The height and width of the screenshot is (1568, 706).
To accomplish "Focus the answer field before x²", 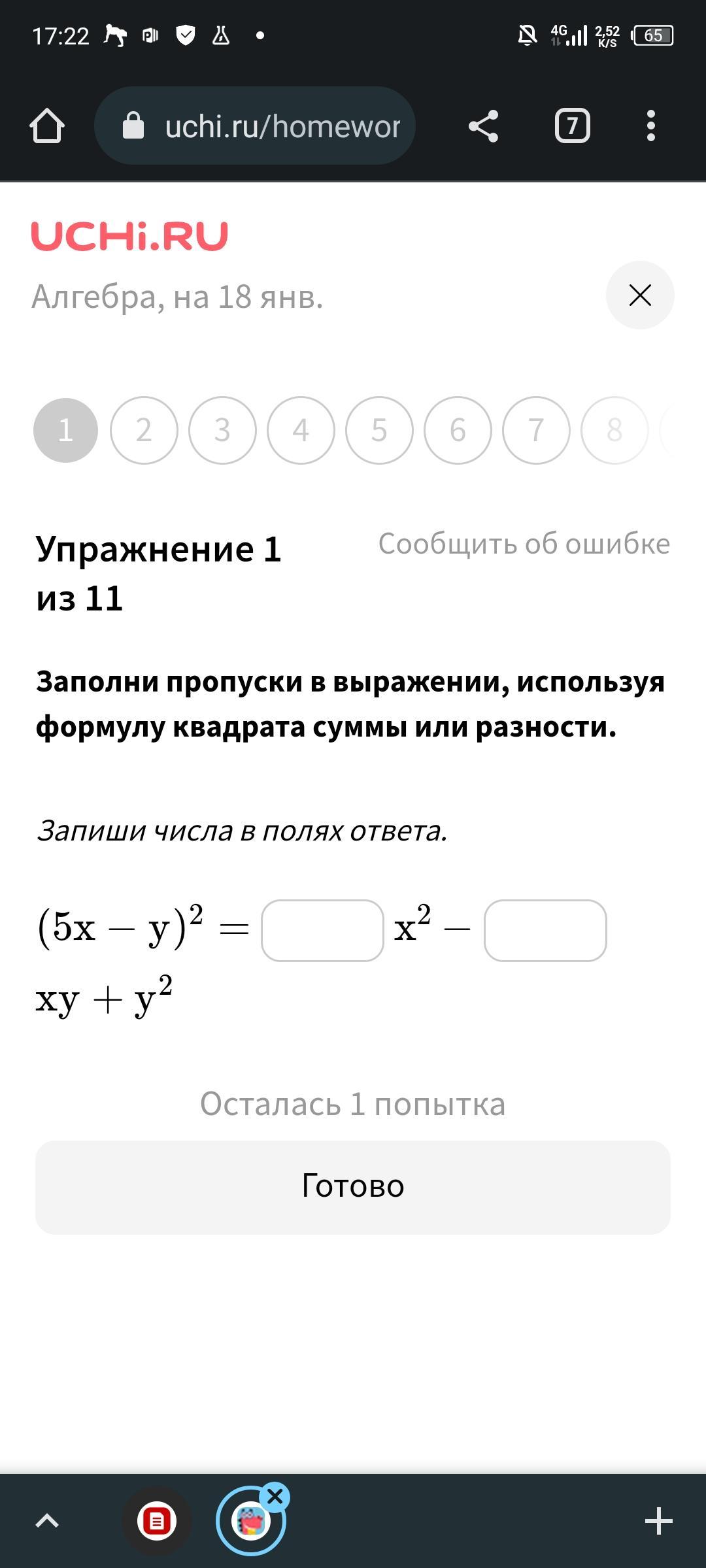I will tap(322, 930).
